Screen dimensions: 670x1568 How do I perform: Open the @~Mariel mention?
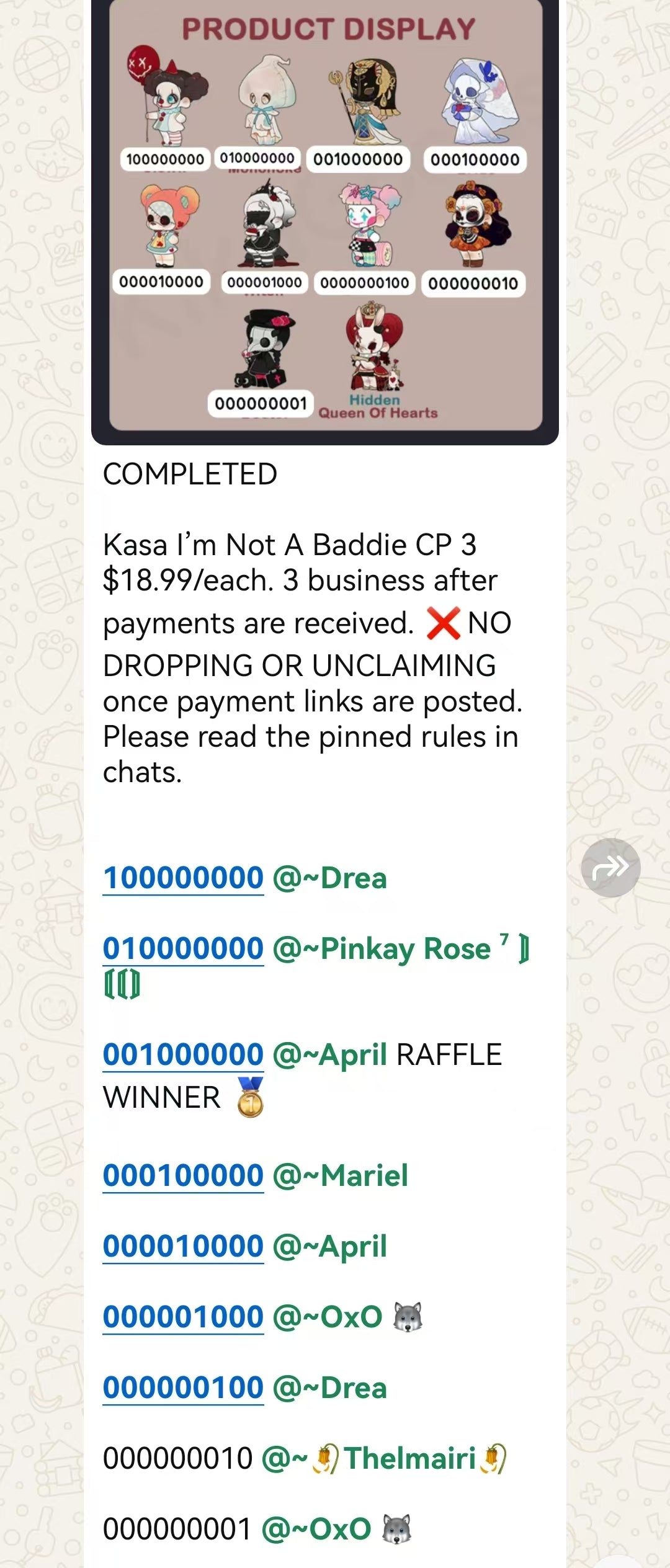pyautogui.click(x=340, y=1175)
